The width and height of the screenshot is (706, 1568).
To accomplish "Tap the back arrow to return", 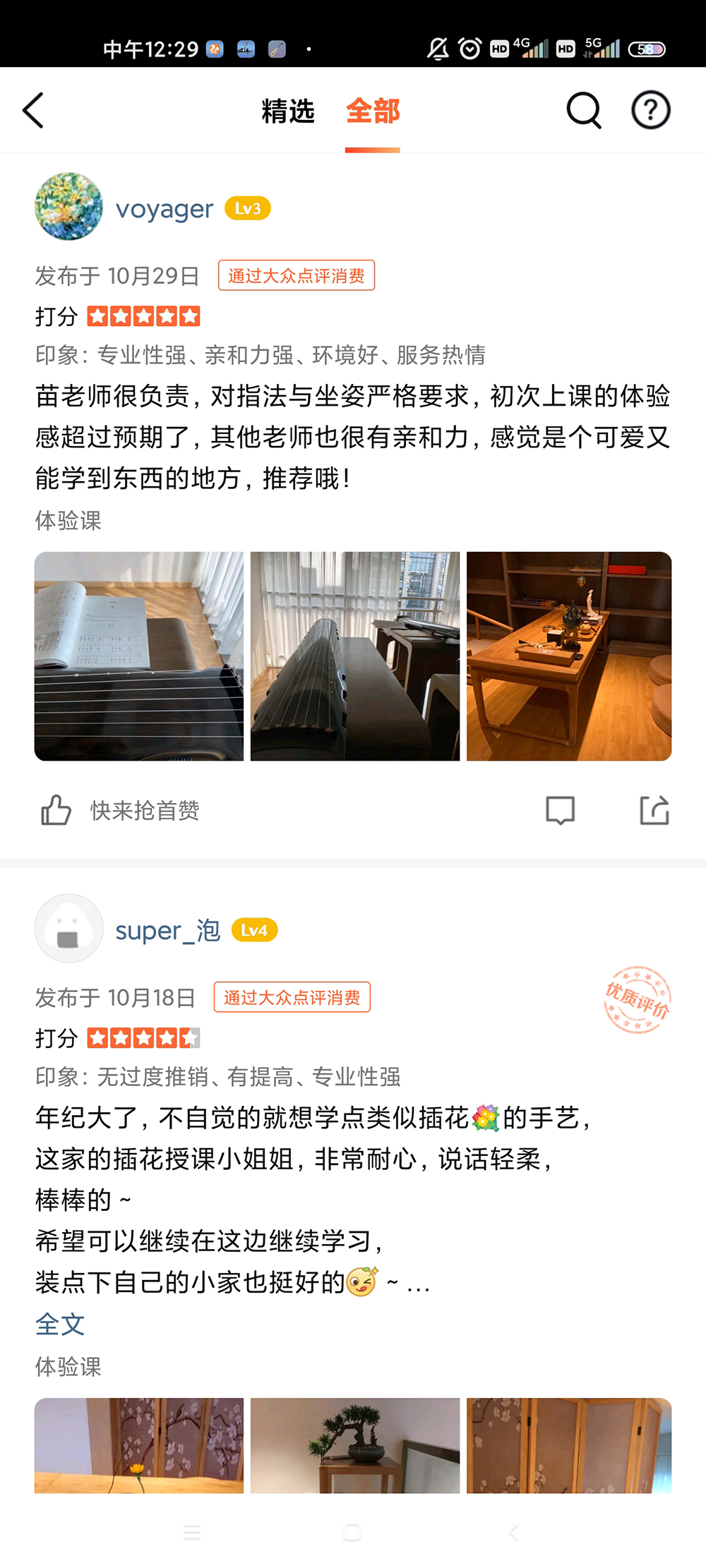I will coord(33,111).
